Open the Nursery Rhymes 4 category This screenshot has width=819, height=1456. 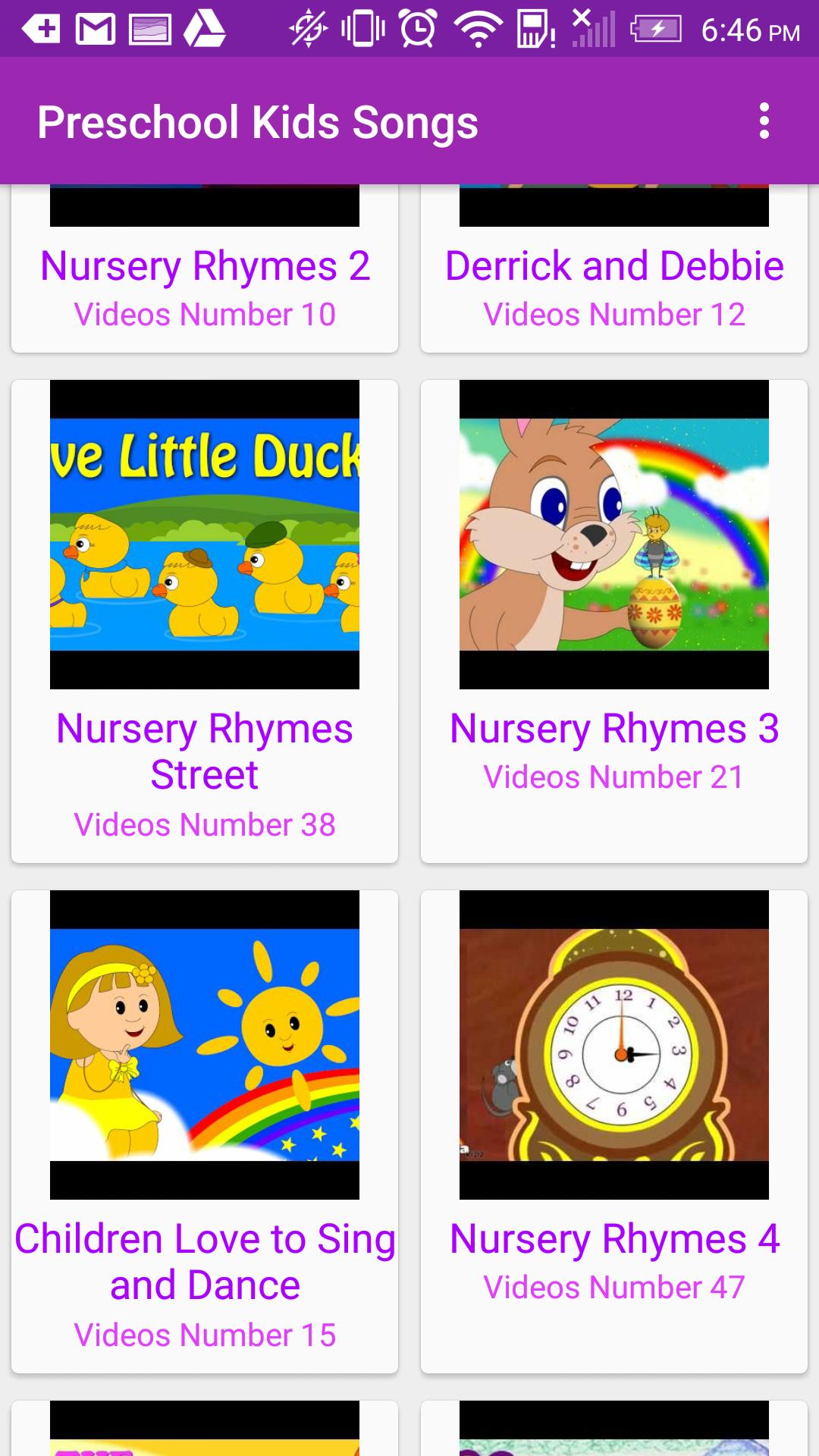(x=614, y=1238)
